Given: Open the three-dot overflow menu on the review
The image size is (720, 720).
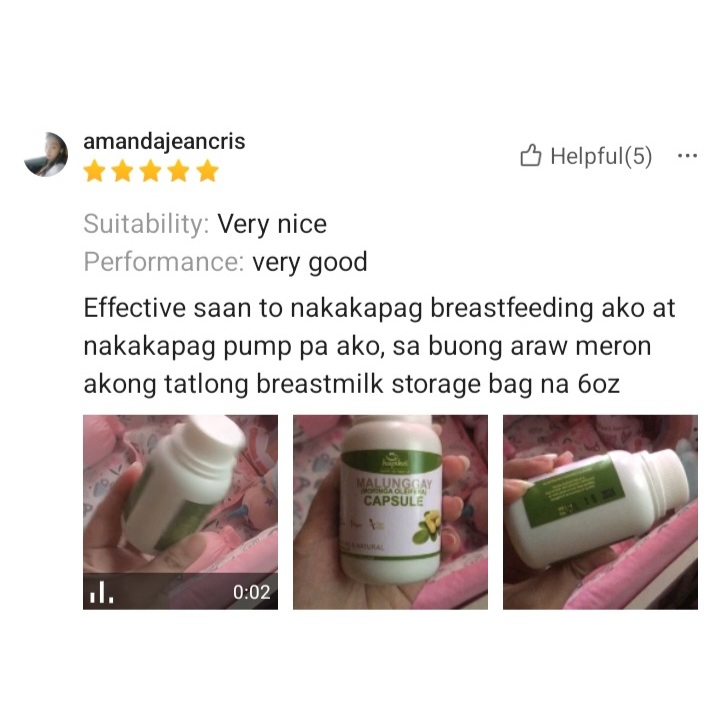Looking at the screenshot, I should (687, 156).
